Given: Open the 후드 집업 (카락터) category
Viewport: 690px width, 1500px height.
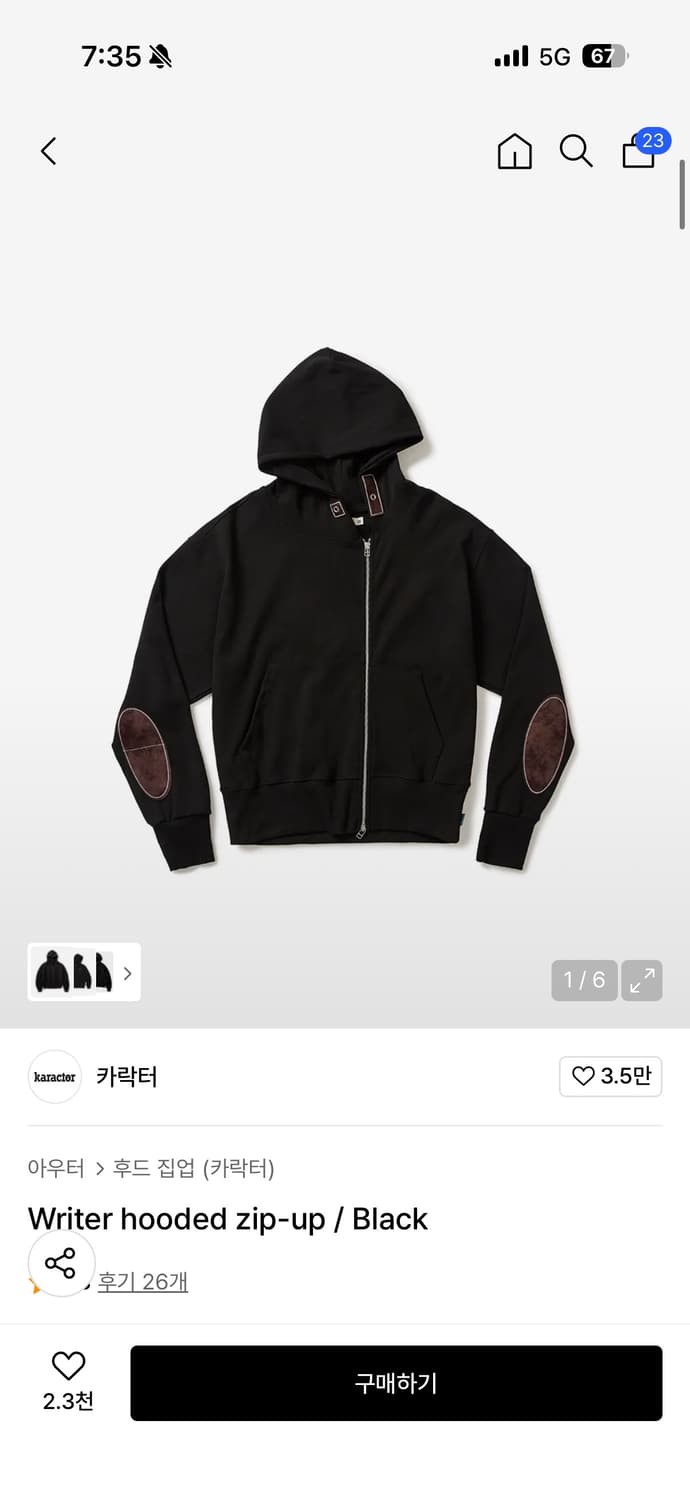Looking at the screenshot, I should pos(193,1167).
